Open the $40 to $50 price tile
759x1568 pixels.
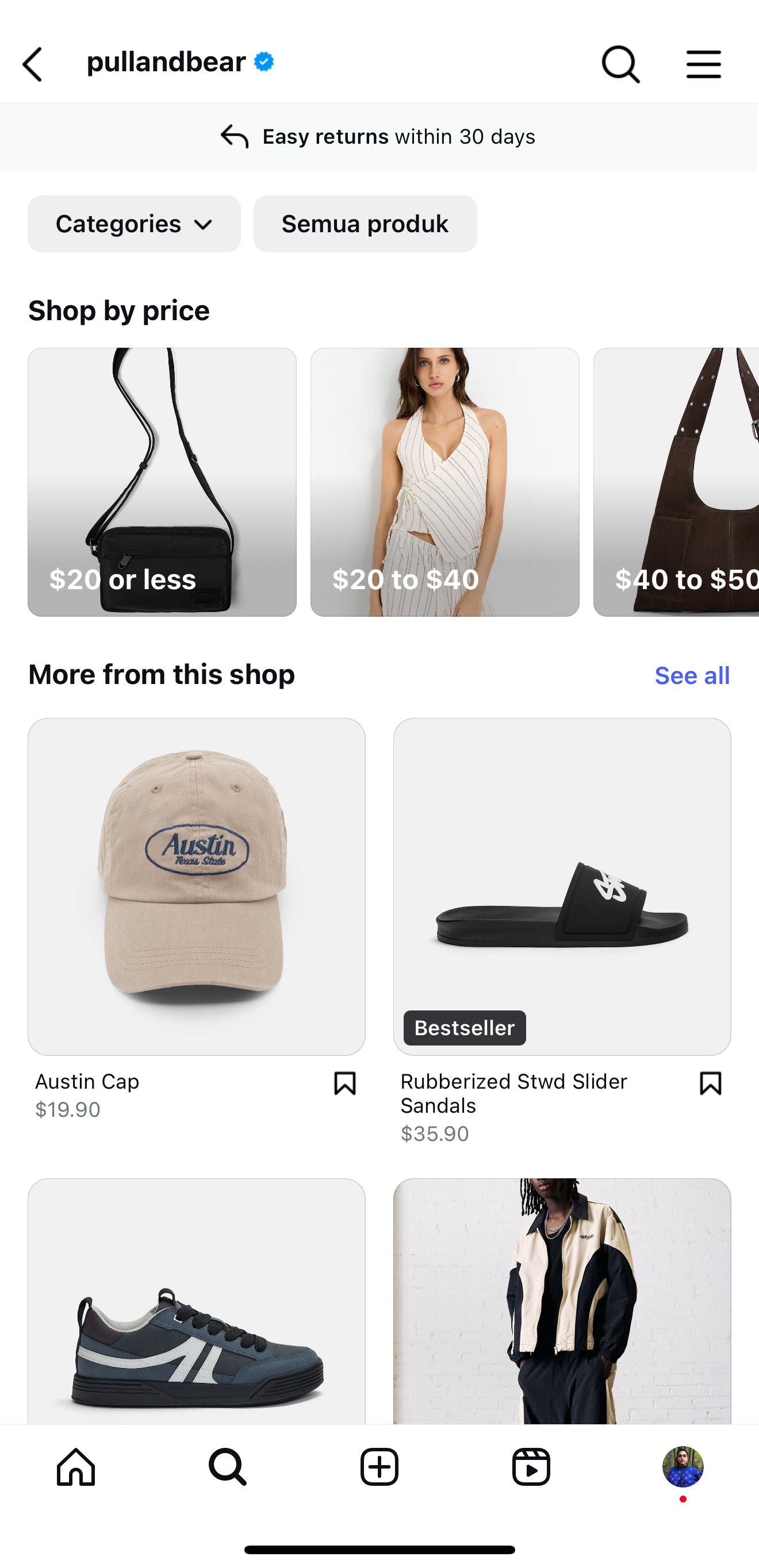coord(676,482)
